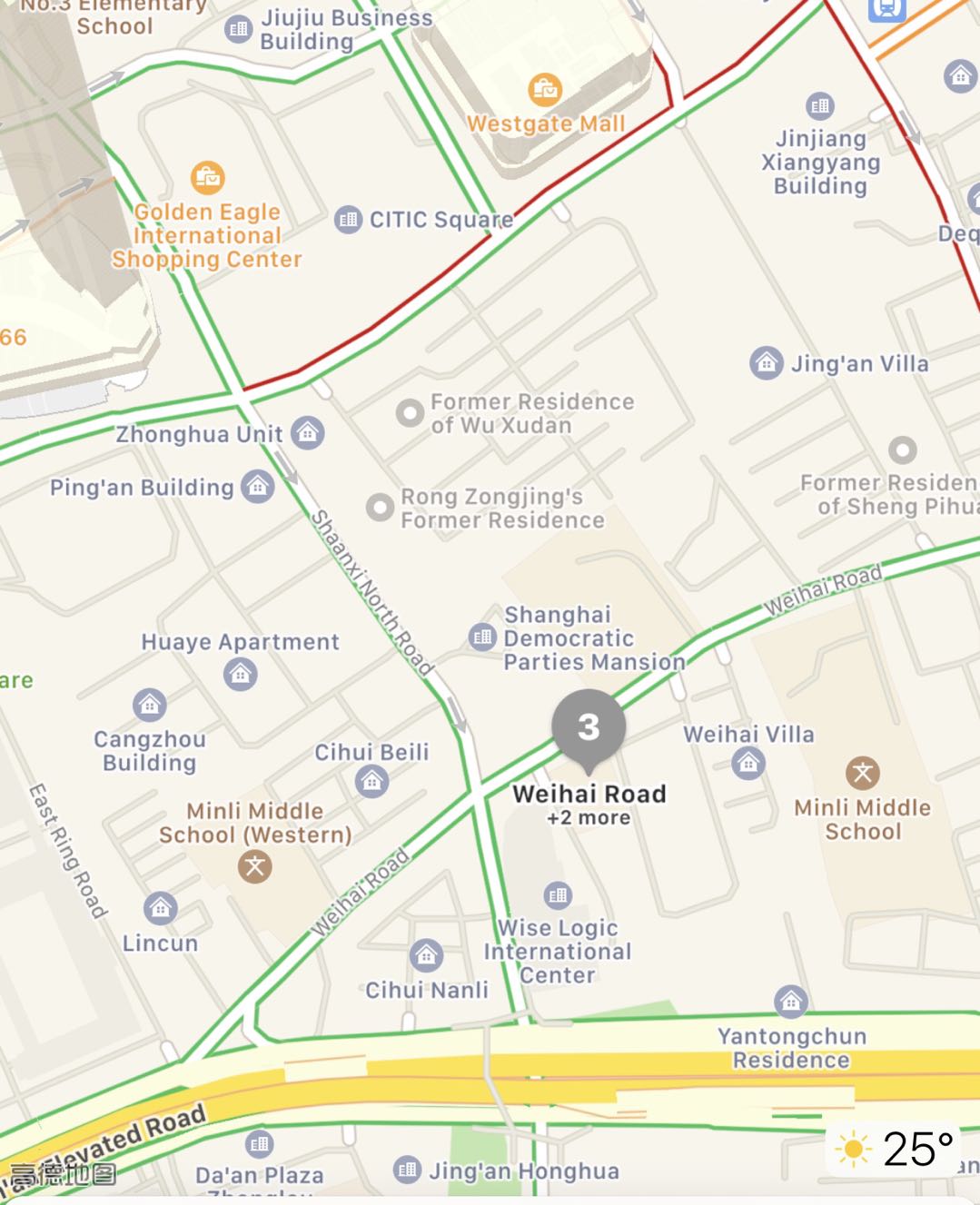The height and width of the screenshot is (1205, 980).
Task: Open the Jinjiang Xiangyang Building marker
Action: tap(819, 106)
